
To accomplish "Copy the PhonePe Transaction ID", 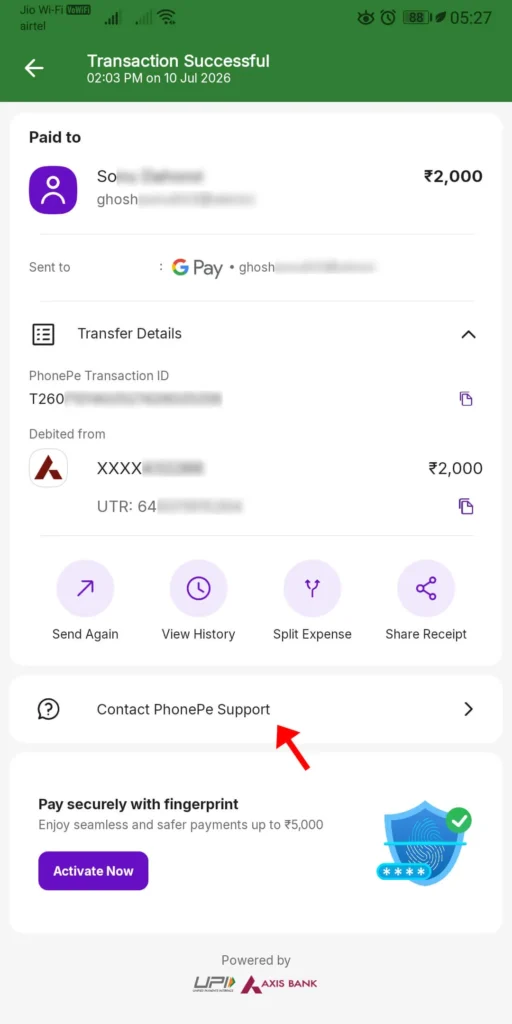I will coord(466,398).
